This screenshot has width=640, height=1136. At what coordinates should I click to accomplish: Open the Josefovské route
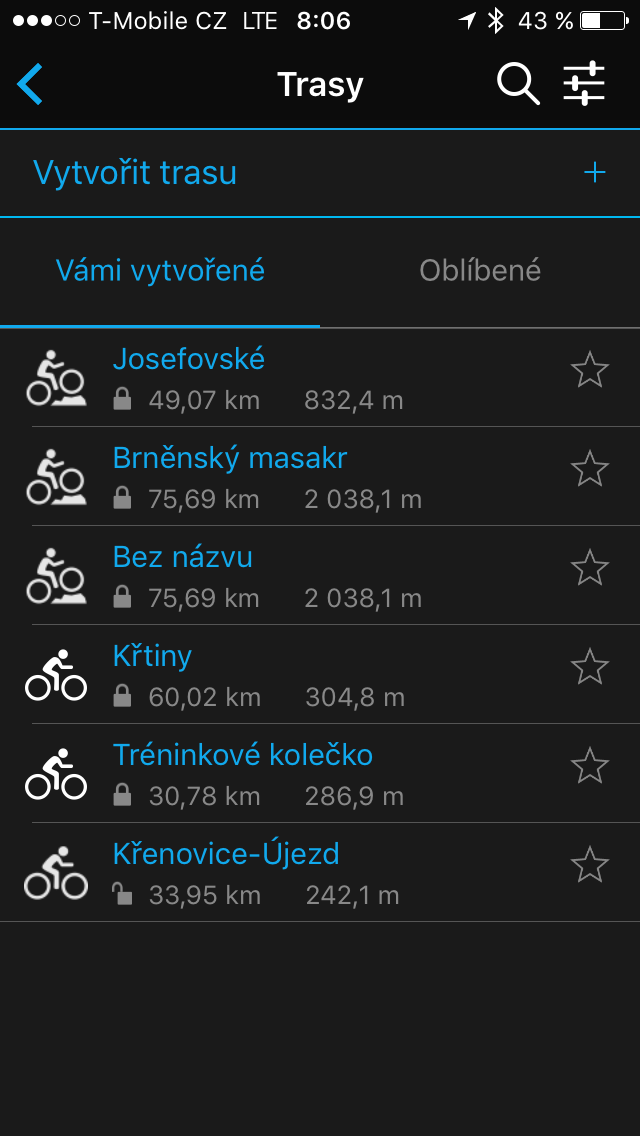click(x=189, y=359)
